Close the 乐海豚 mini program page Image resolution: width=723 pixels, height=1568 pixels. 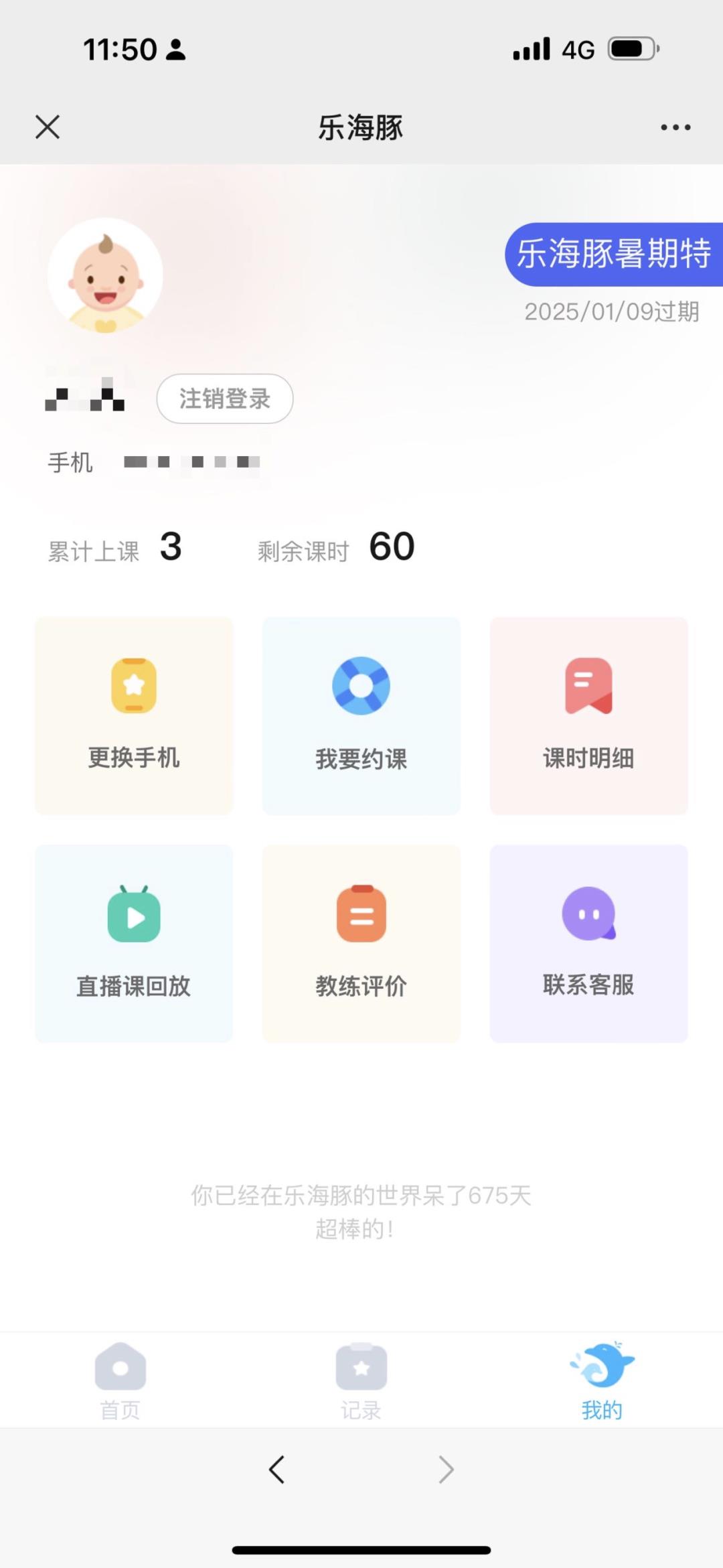click(48, 127)
